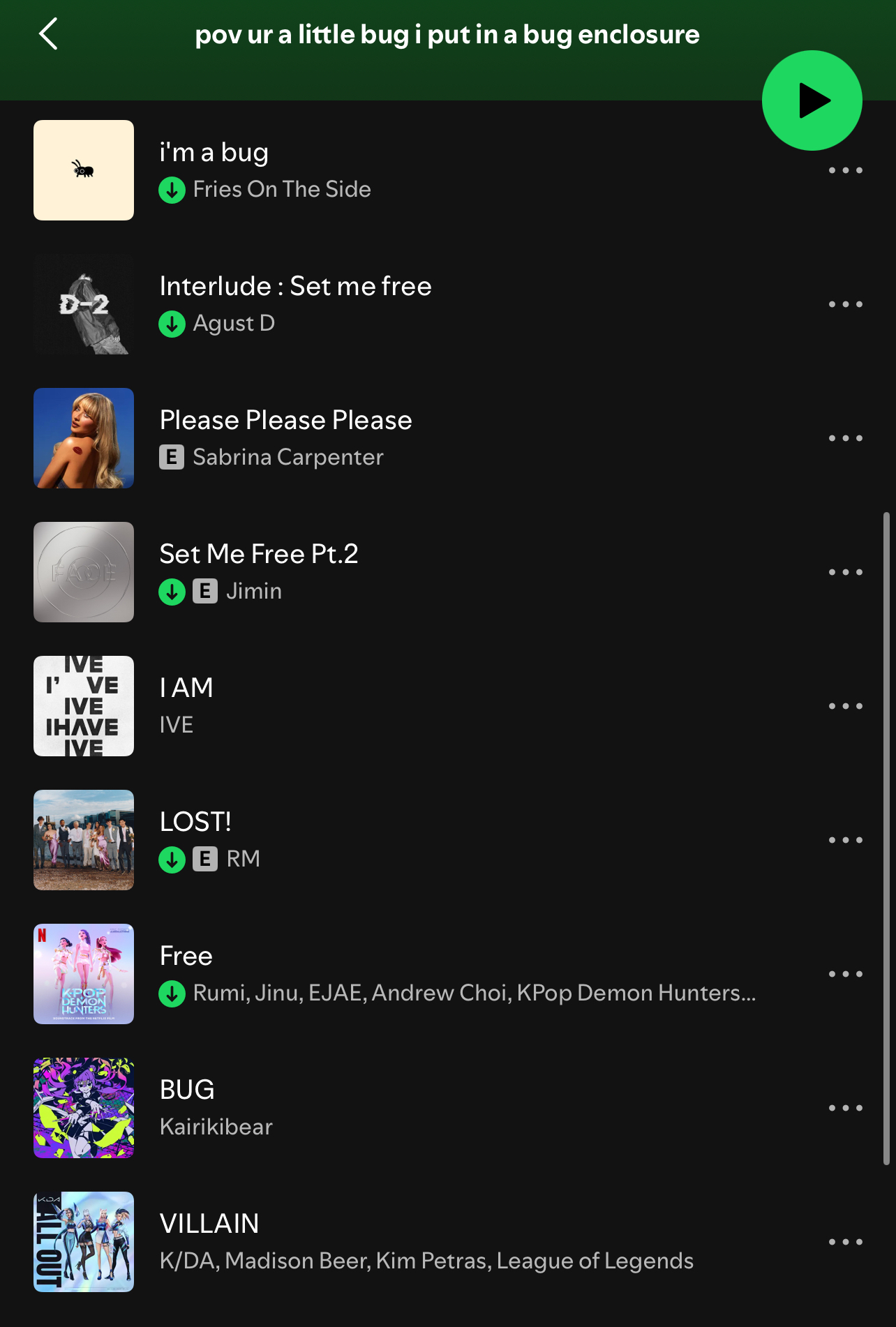Open more options for Set Me Free Pt.2
Image resolution: width=896 pixels, height=1327 pixels.
pos(845,572)
